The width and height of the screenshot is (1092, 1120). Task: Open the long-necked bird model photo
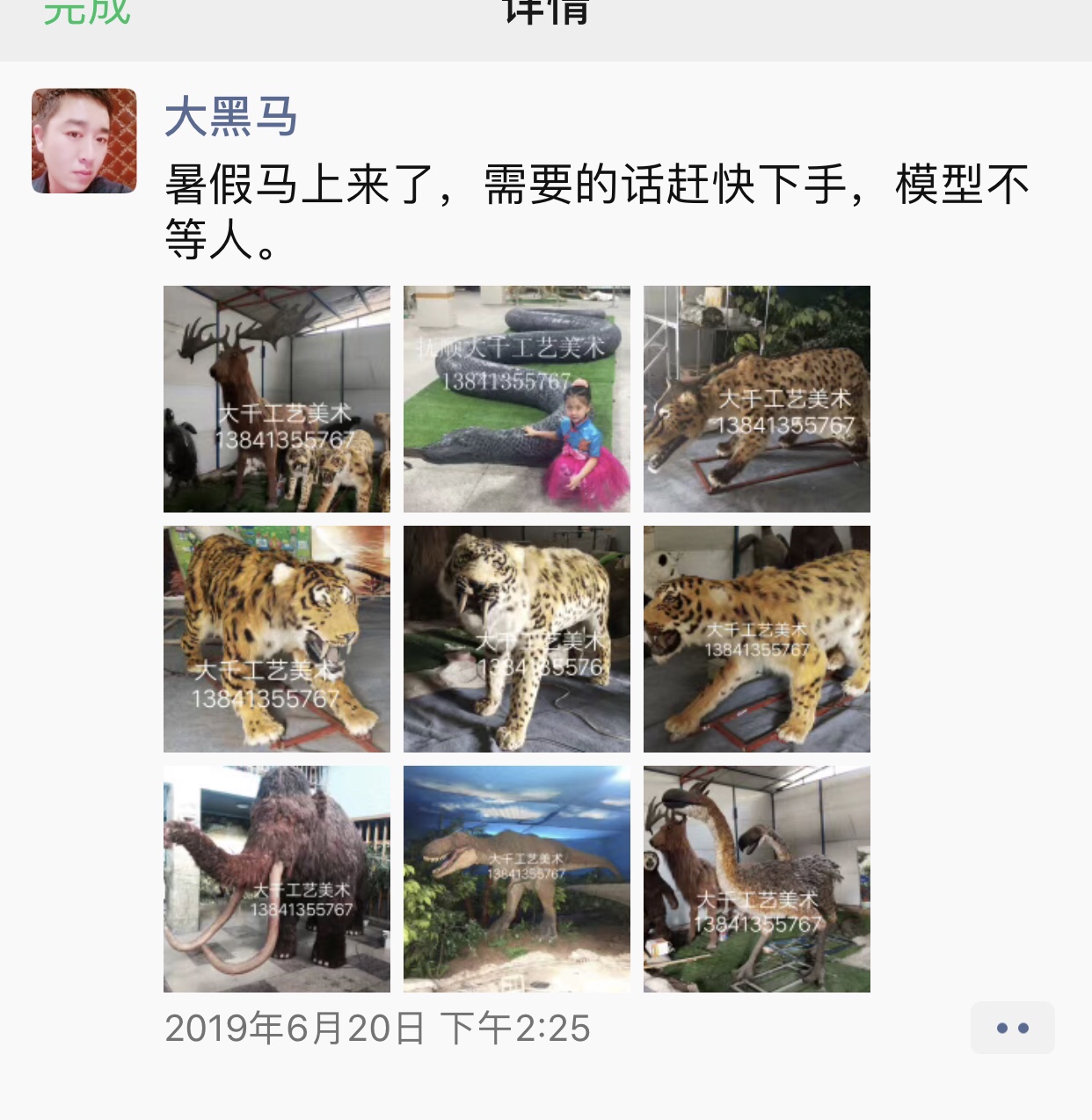757,879
